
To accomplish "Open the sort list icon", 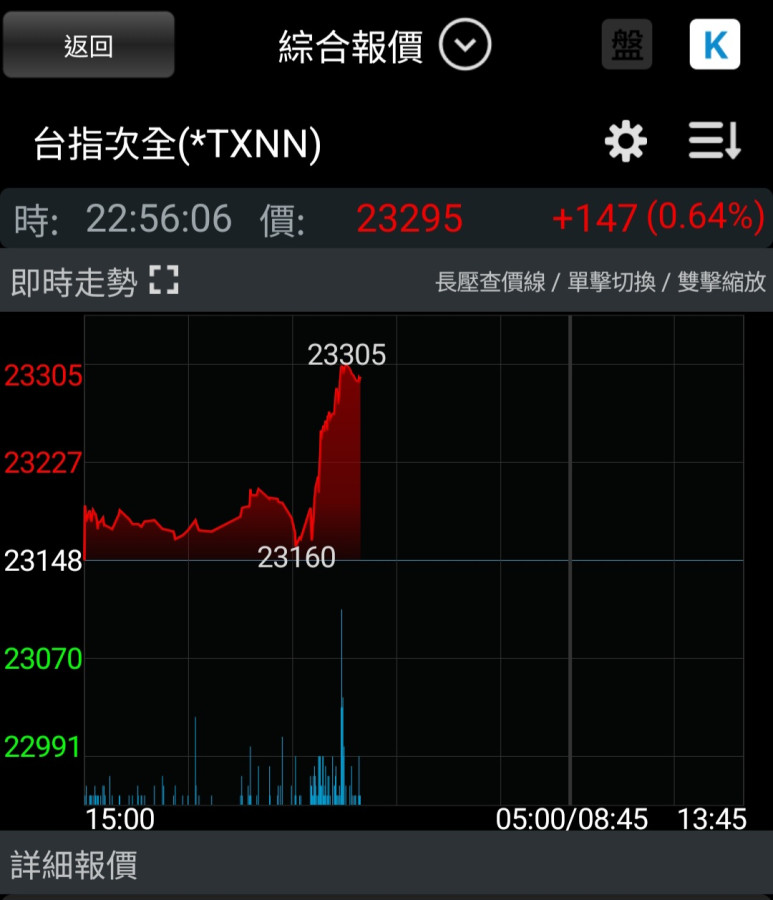I will tap(714, 143).
